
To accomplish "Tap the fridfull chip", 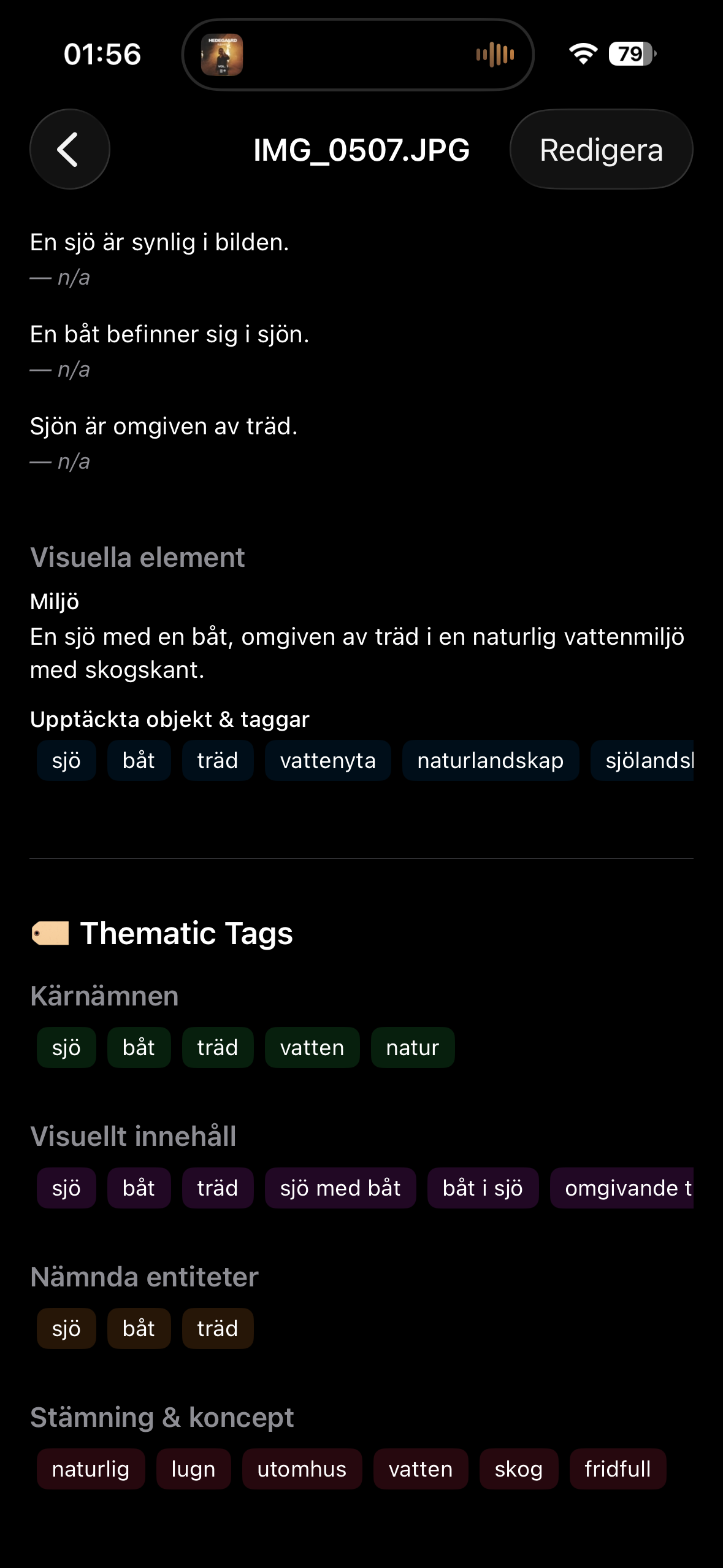I will tap(617, 1469).
